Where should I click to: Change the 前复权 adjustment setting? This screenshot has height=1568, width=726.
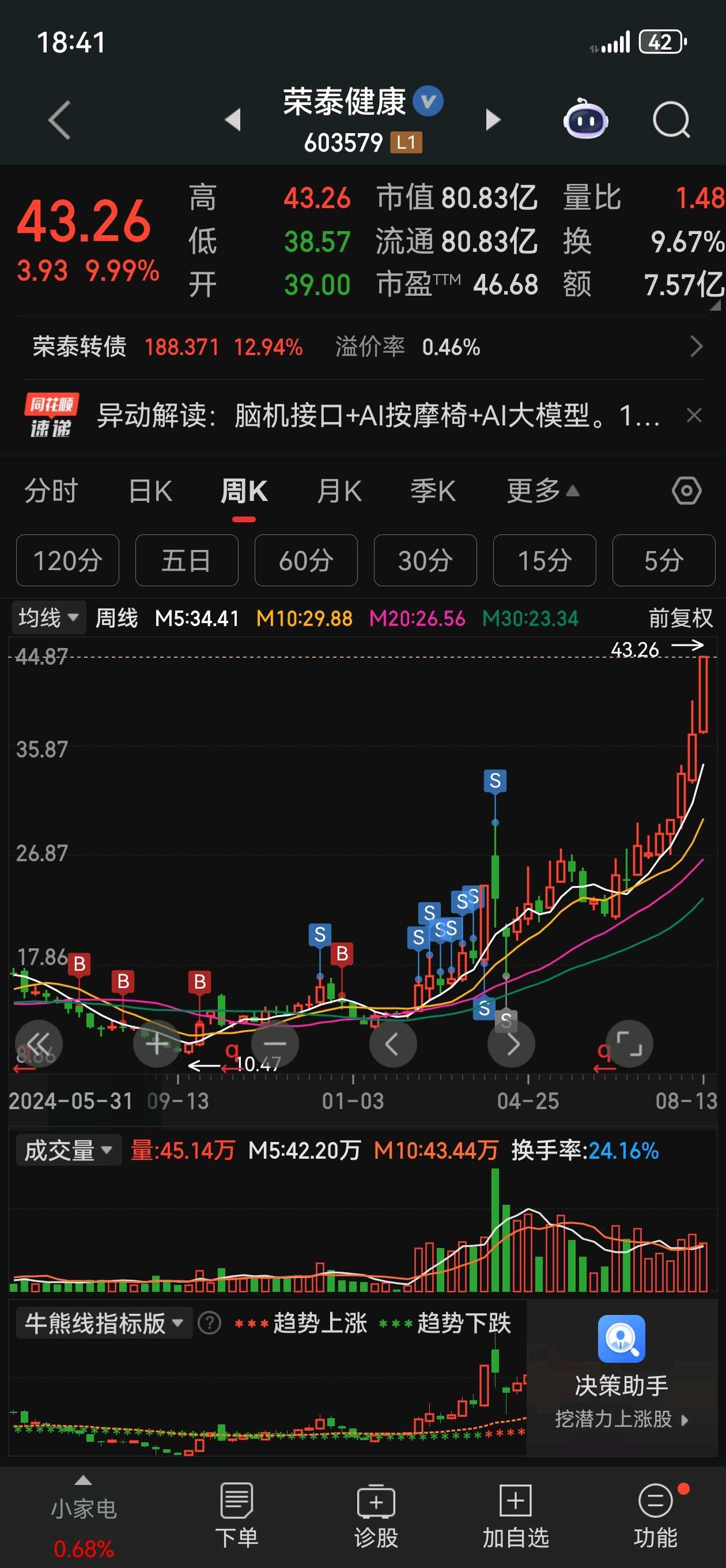680,619
